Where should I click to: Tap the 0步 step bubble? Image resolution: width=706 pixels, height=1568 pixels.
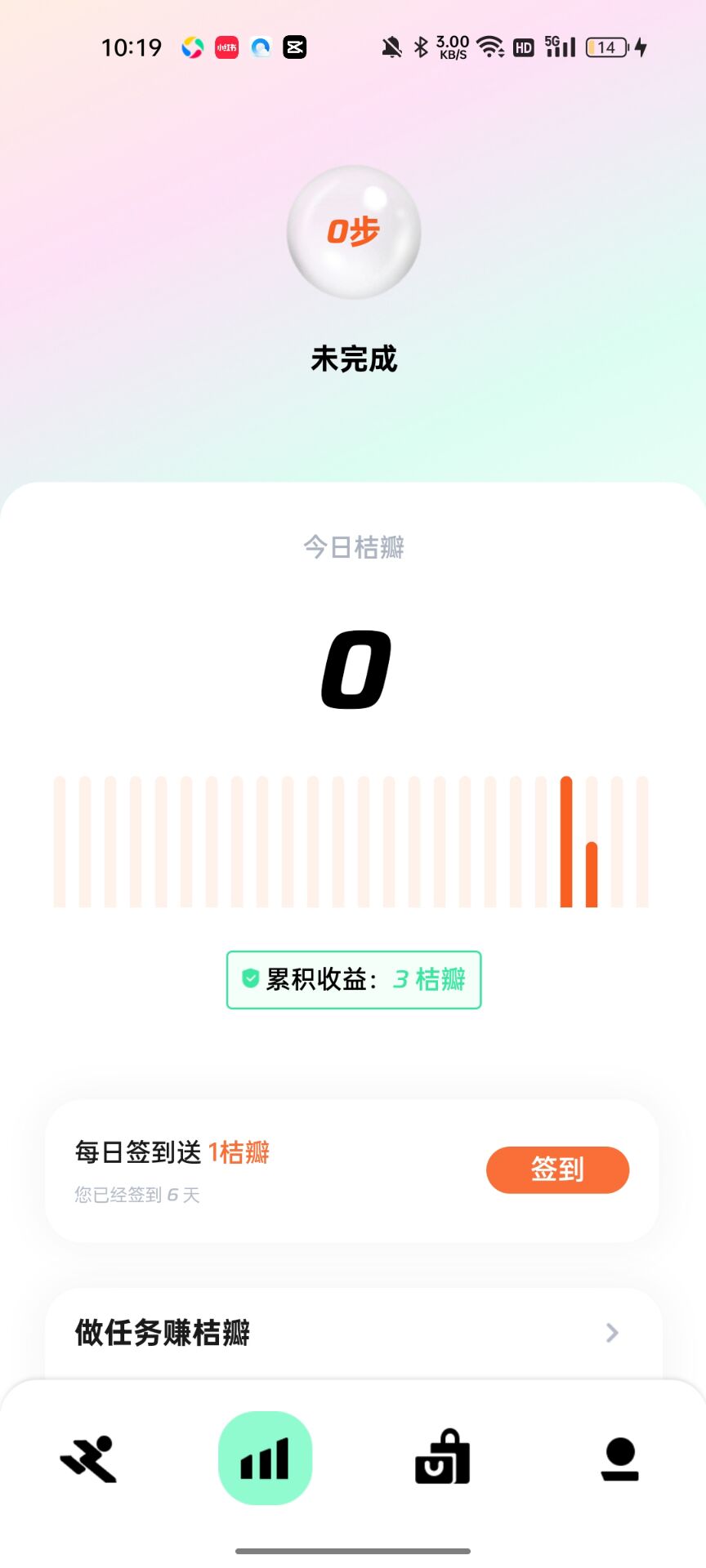(354, 232)
